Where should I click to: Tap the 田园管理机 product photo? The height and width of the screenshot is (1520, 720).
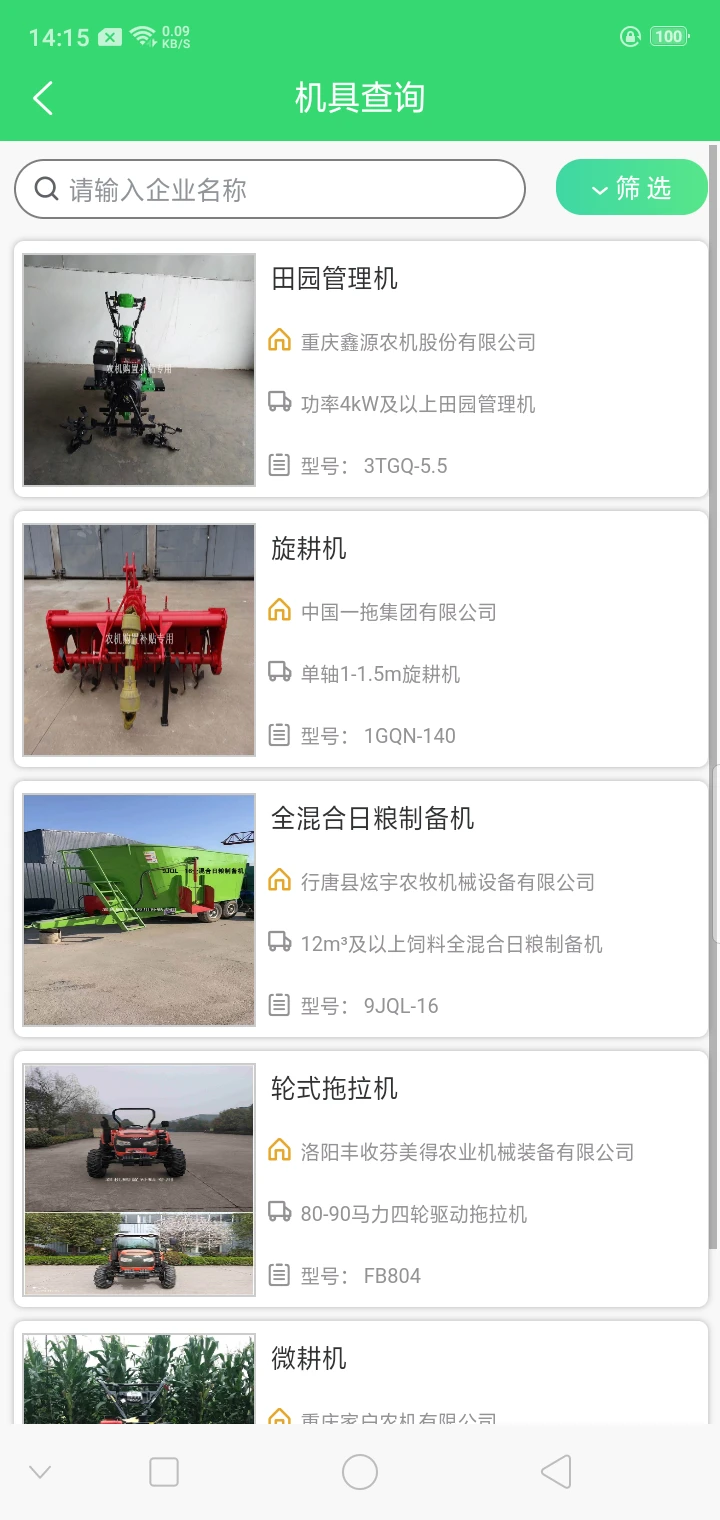pos(137,369)
